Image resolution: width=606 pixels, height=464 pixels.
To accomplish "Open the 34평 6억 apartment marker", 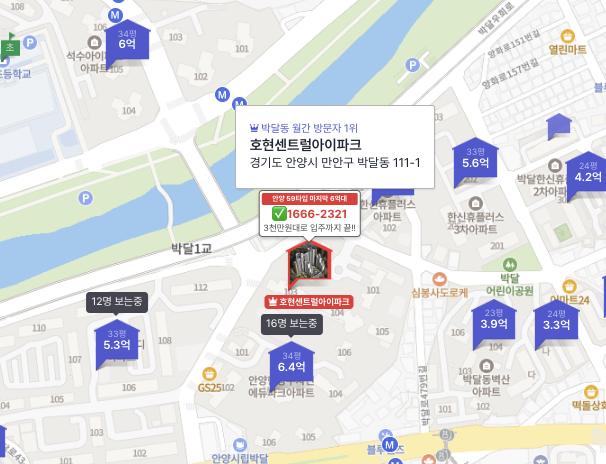I will 127,40.
